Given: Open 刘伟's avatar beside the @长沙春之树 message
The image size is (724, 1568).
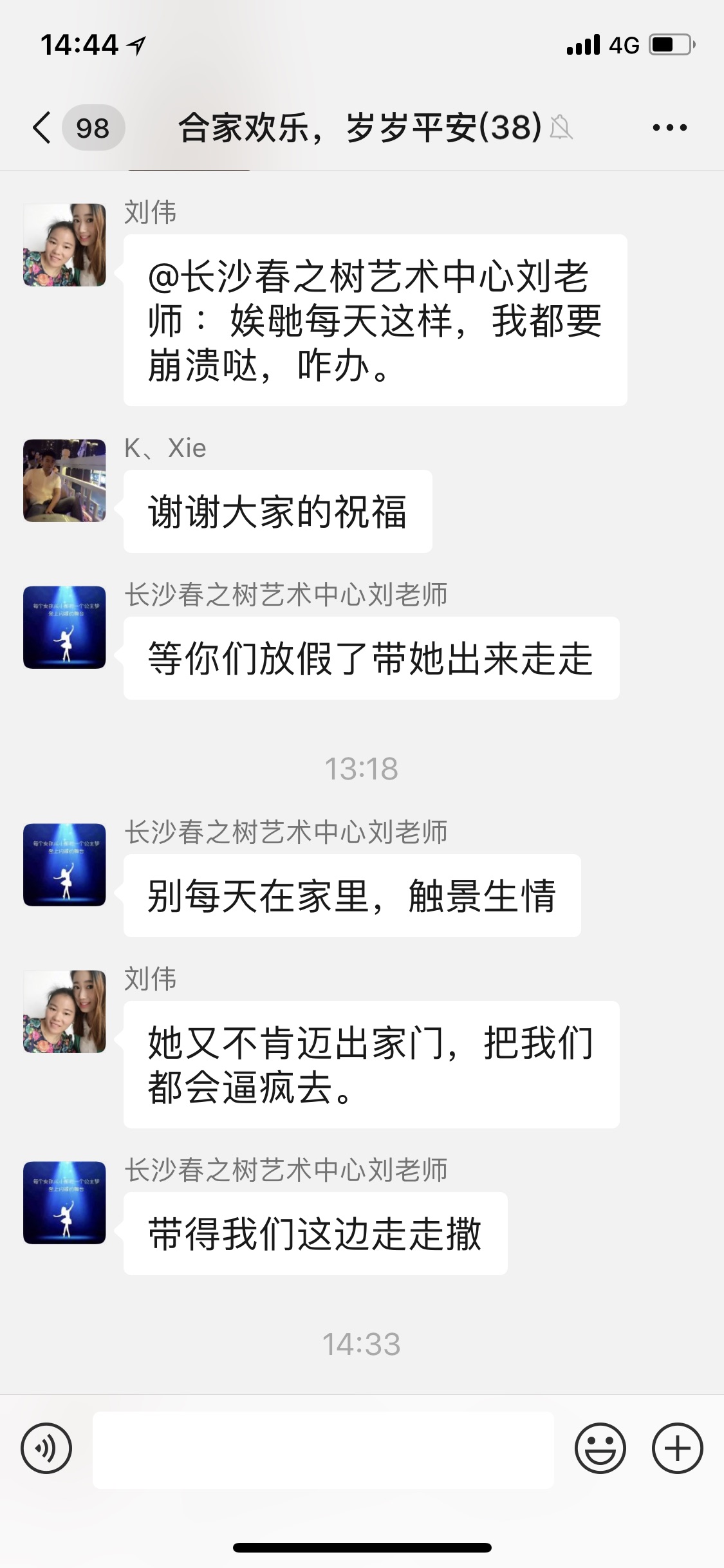Looking at the screenshot, I should [64, 245].
